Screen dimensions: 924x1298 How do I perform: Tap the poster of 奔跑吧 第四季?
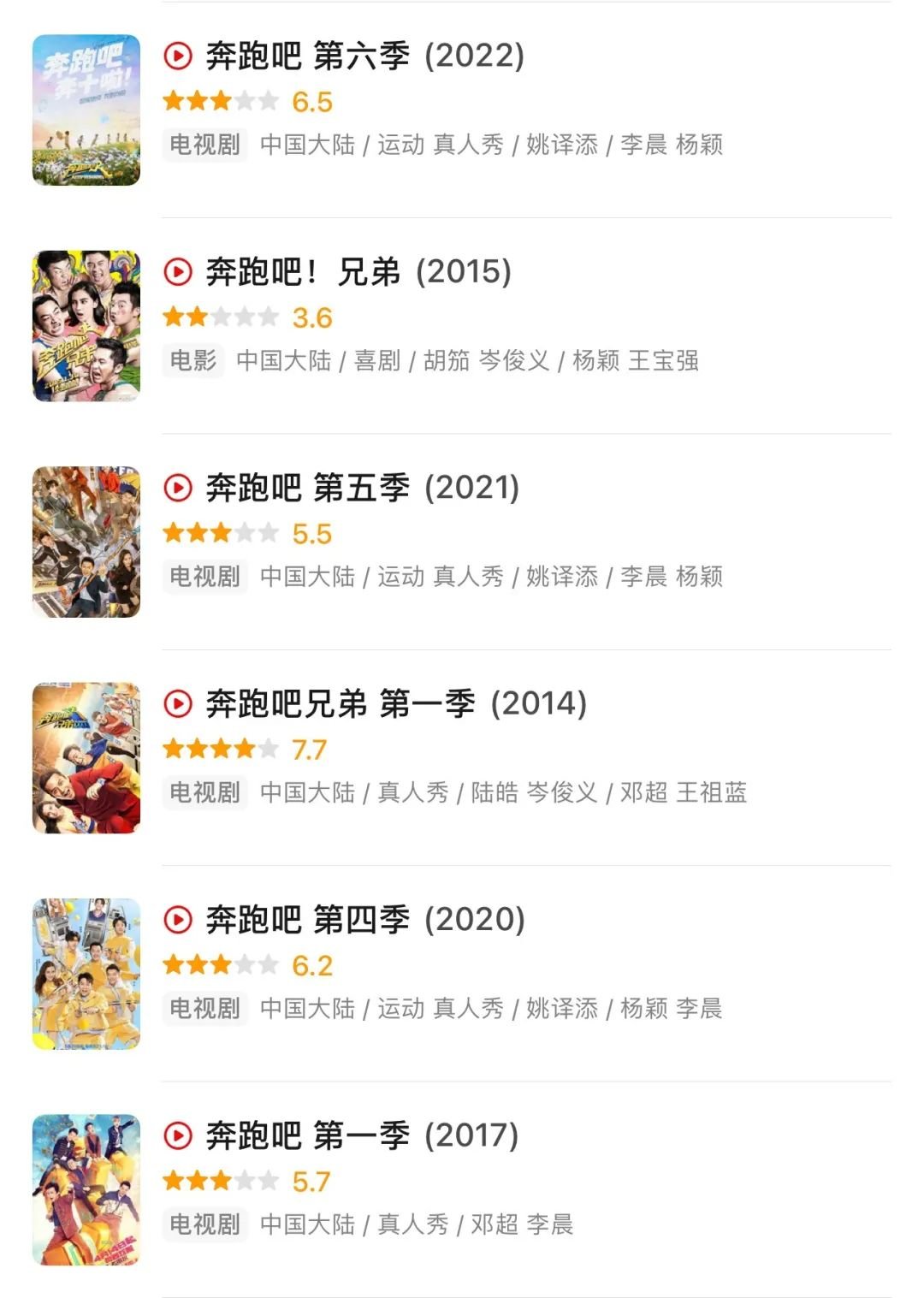[86, 974]
